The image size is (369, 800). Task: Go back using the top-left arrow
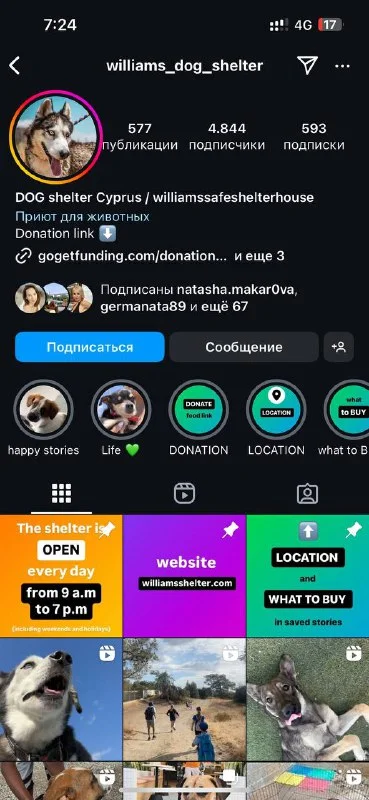pos(14,66)
